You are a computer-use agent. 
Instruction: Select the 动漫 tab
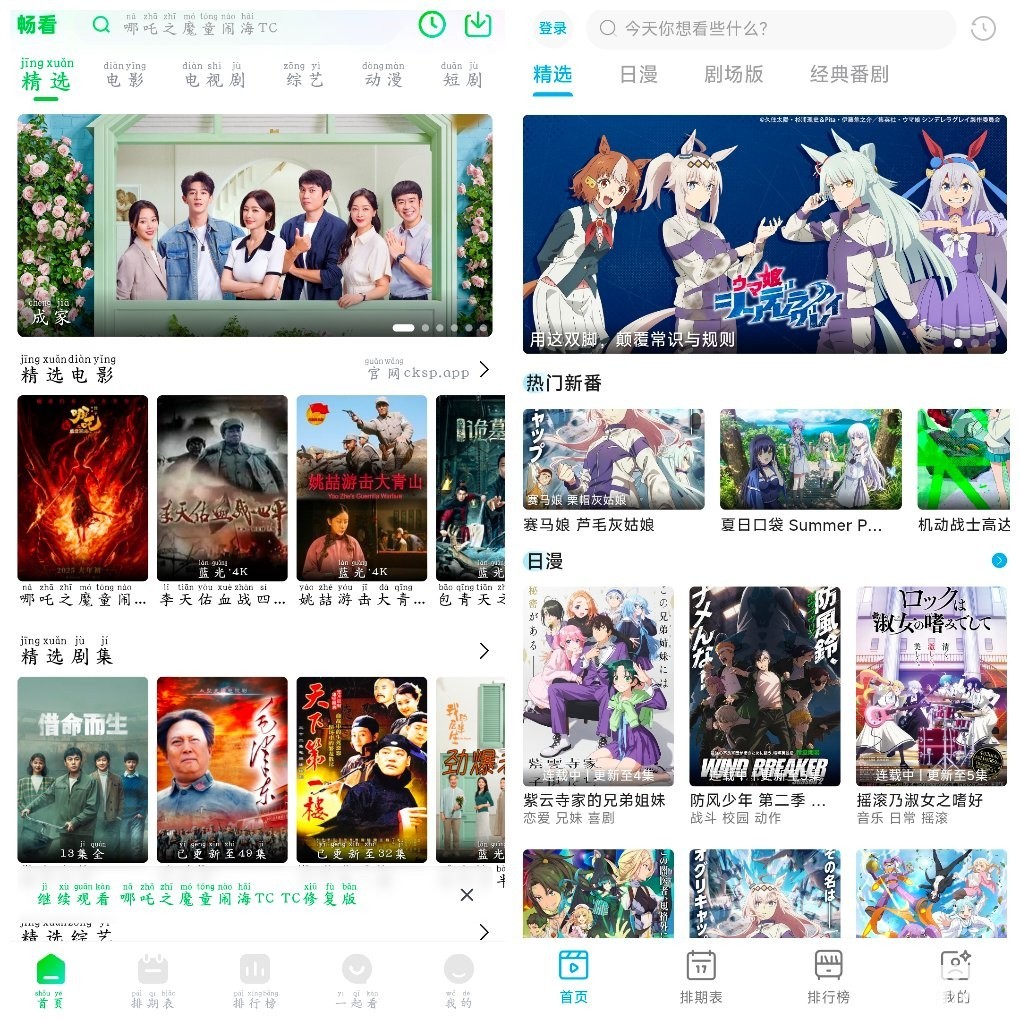pyautogui.click(x=383, y=75)
